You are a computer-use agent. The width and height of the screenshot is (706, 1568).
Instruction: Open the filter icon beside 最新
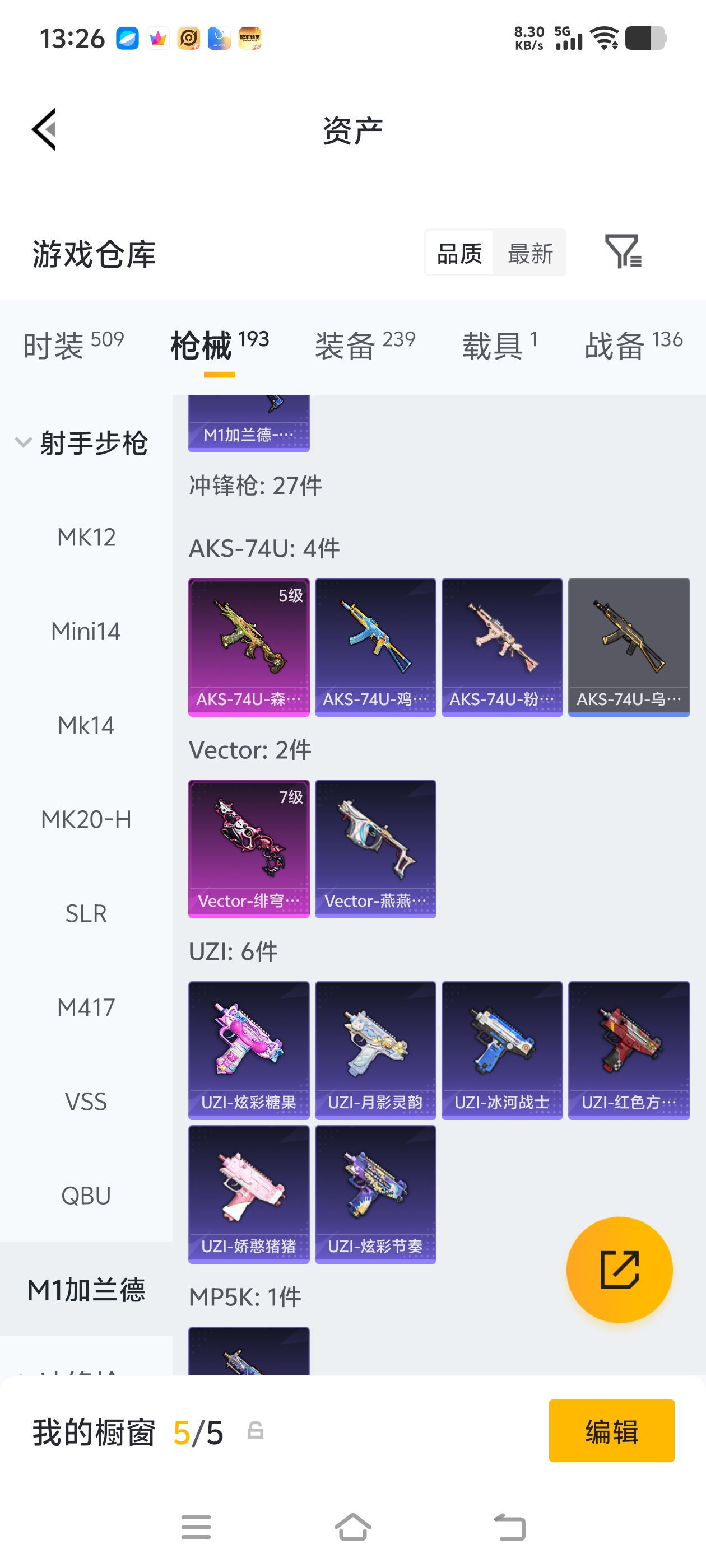622,251
